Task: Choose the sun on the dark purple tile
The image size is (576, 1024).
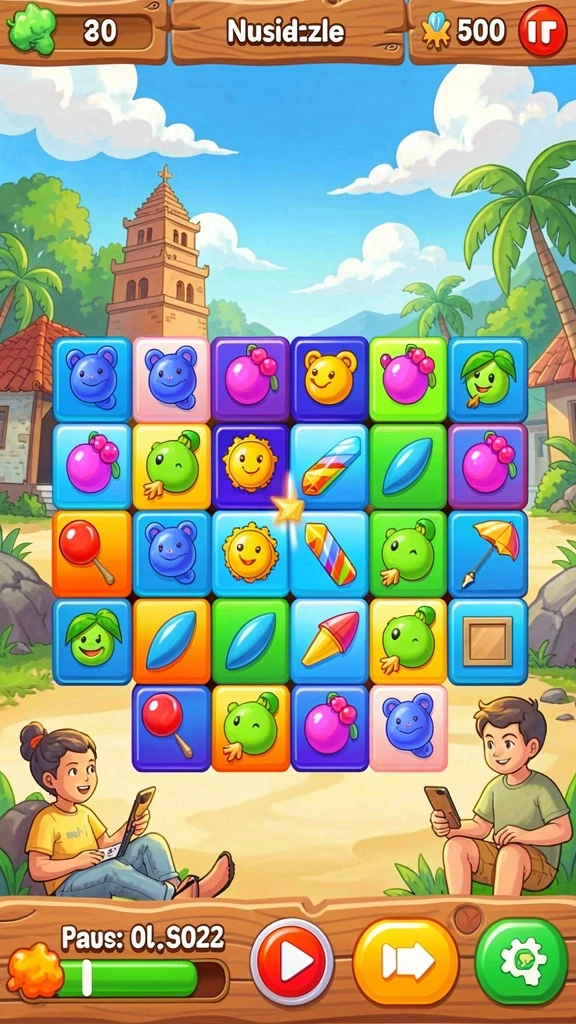Action: (250, 466)
